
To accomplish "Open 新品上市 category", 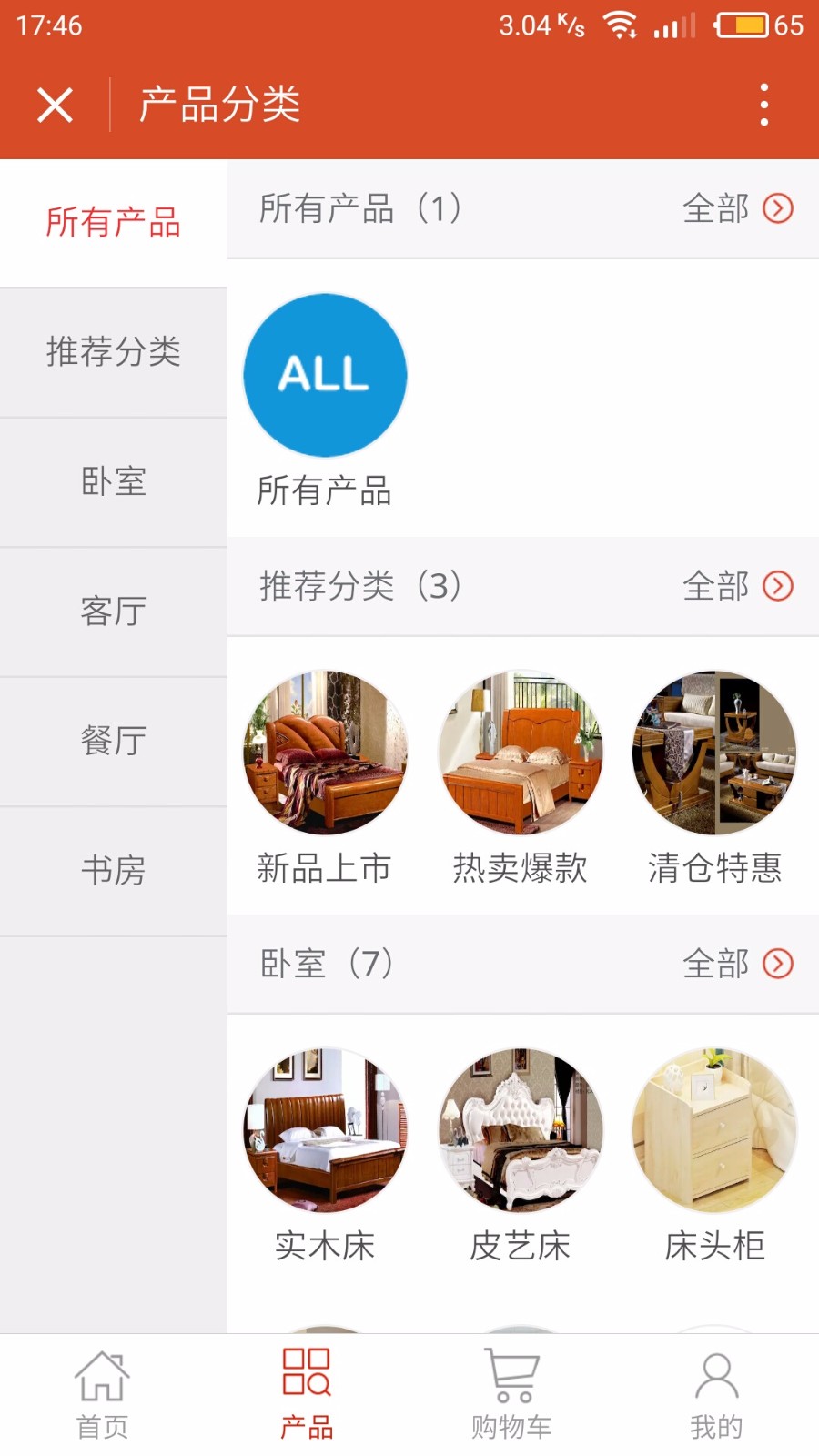I will (x=325, y=778).
